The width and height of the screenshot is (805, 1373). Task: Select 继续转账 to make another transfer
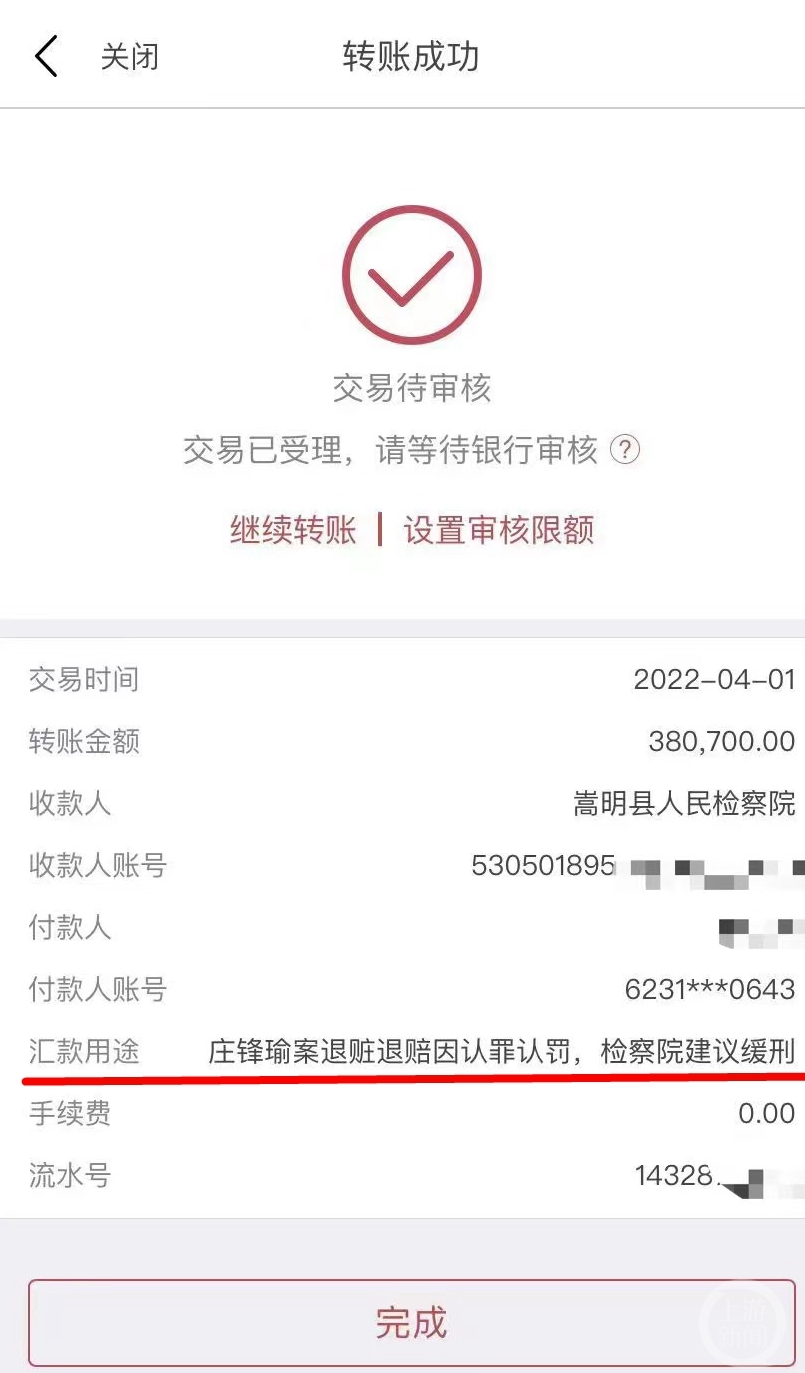[293, 529]
